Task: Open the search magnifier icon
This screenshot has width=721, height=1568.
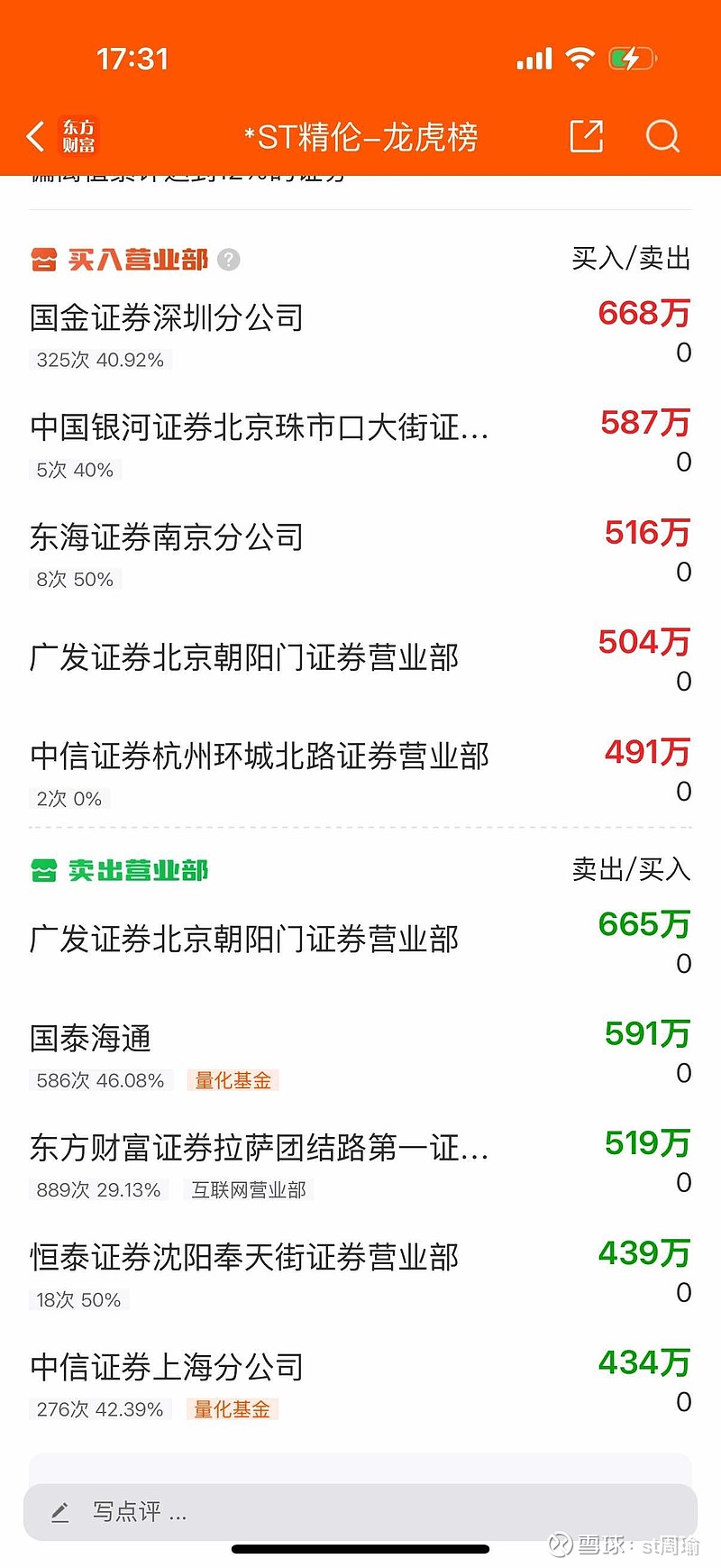Action: click(x=662, y=136)
